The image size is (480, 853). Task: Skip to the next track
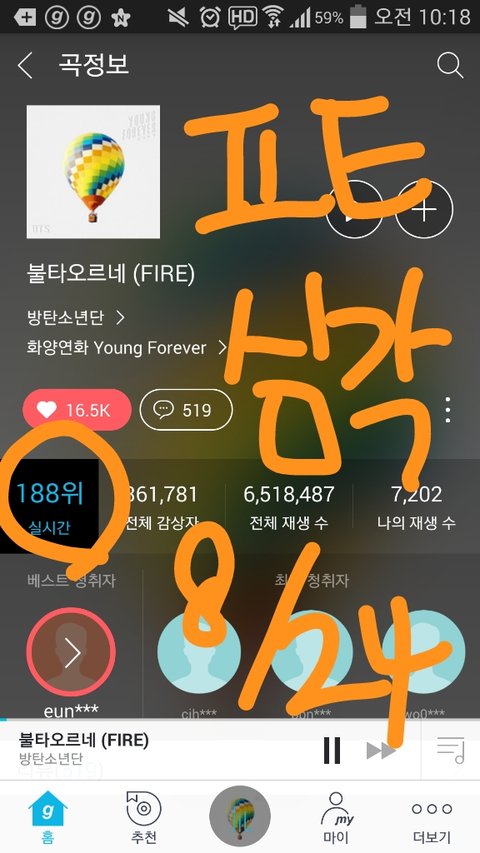point(381,751)
